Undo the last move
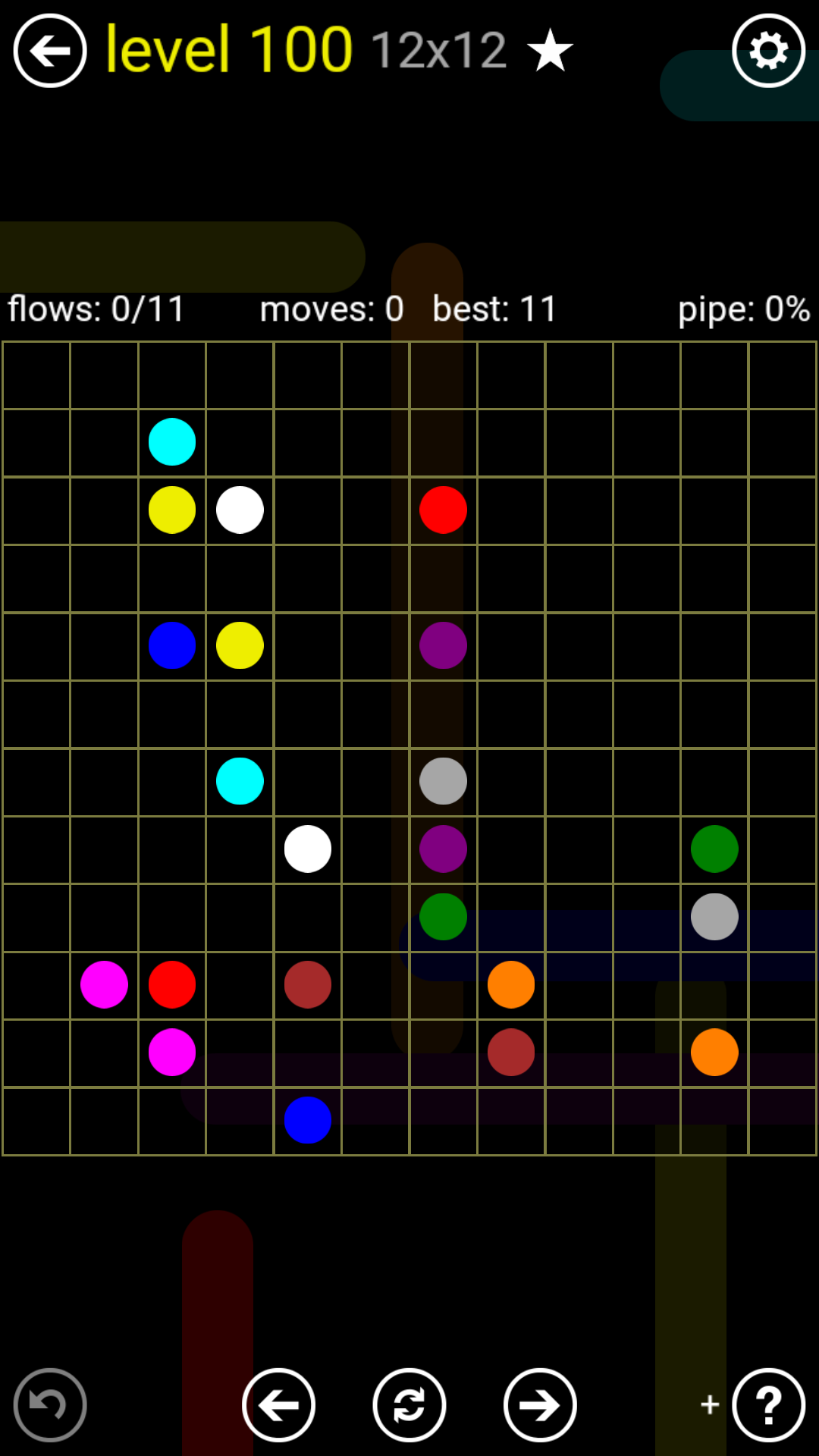819x1456 pixels. coord(50,1404)
